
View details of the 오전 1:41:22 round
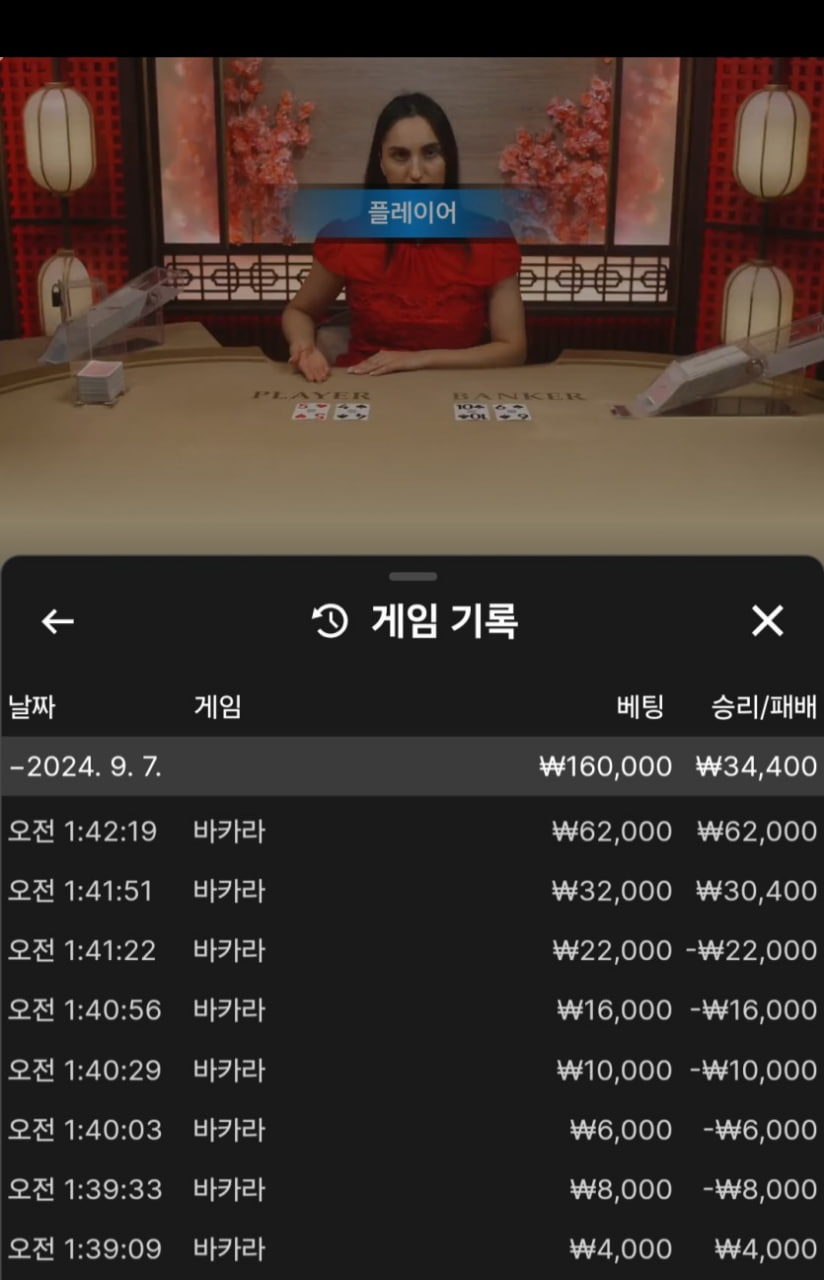411,951
